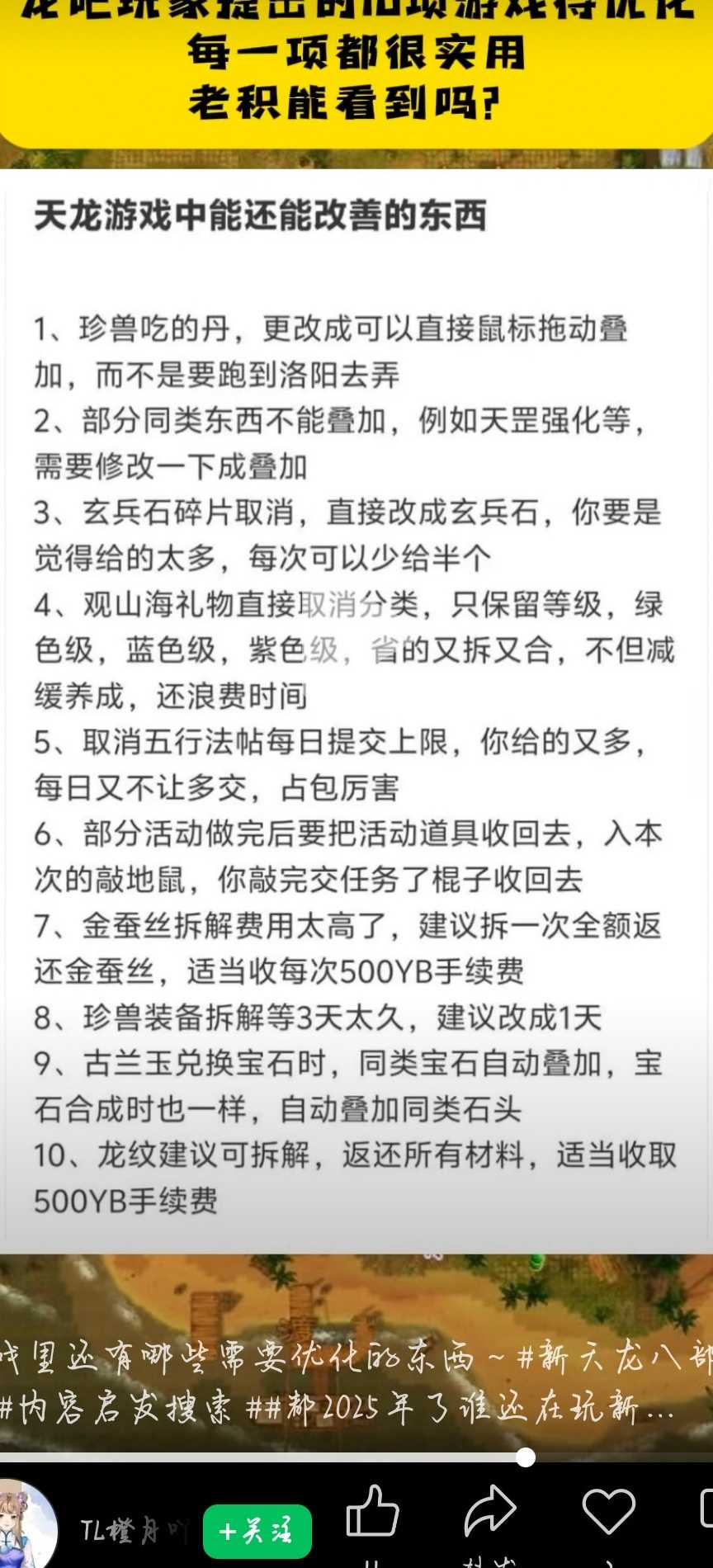
Task: Share this video using arrow icon
Action: tap(490, 1511)
